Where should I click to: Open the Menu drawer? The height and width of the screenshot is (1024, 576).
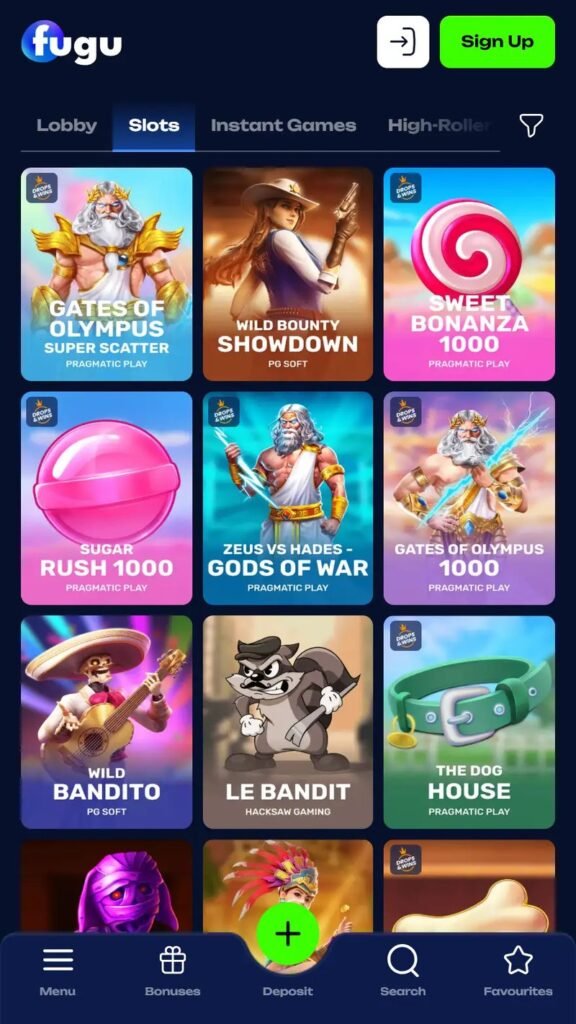57,971
